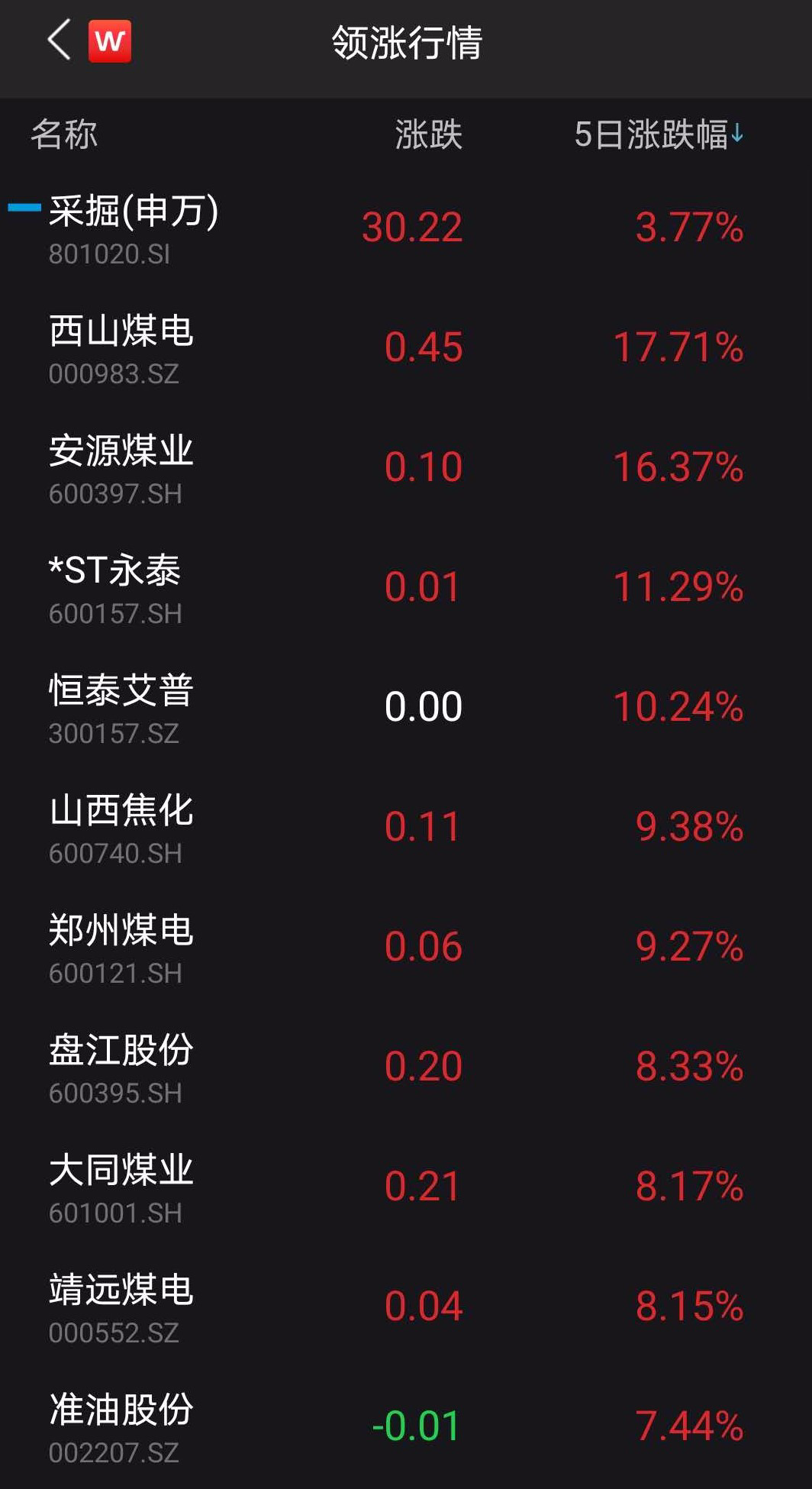Open 山西焦化 stock row
812x1489 pixels.
tap(122, 827)
